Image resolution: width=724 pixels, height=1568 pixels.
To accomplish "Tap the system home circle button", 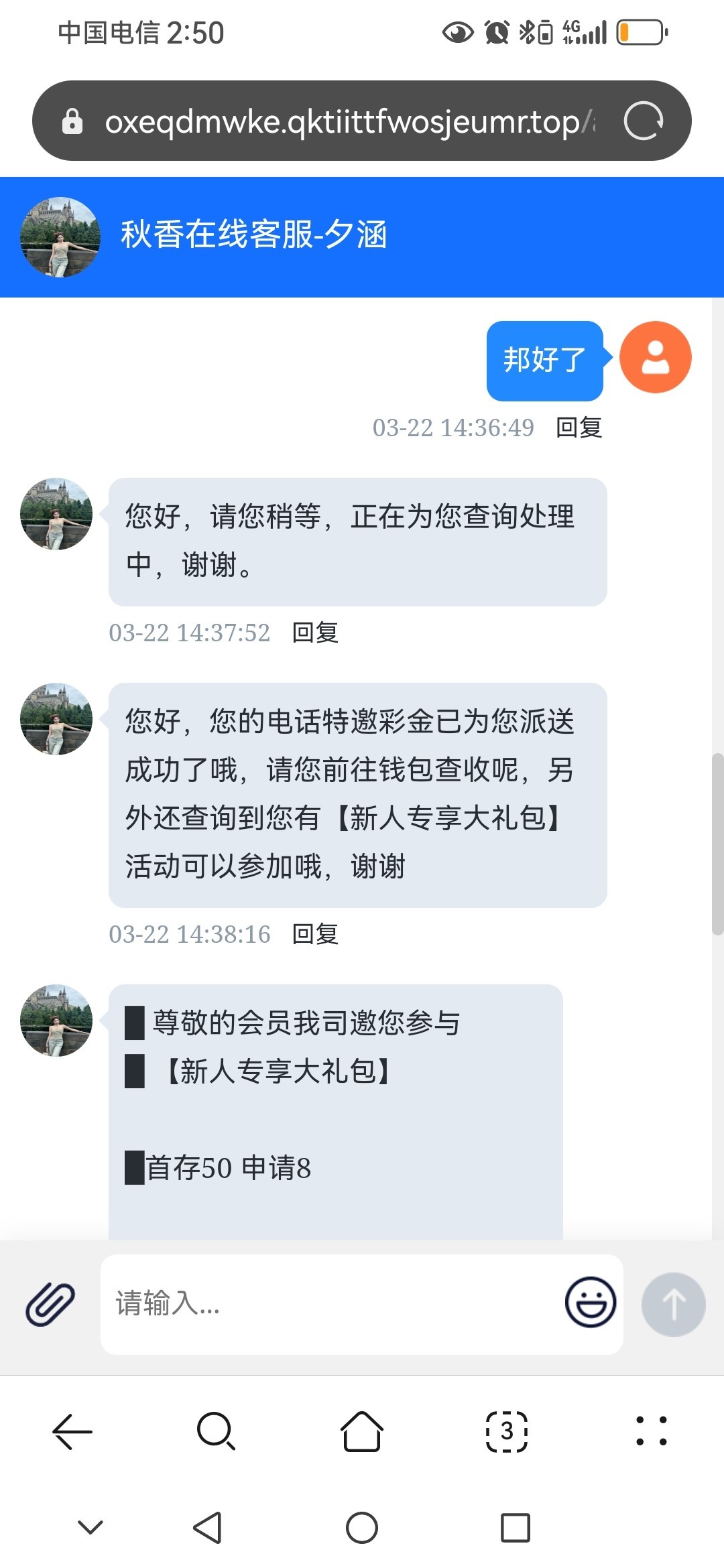I will click(x=362, y=1528).
